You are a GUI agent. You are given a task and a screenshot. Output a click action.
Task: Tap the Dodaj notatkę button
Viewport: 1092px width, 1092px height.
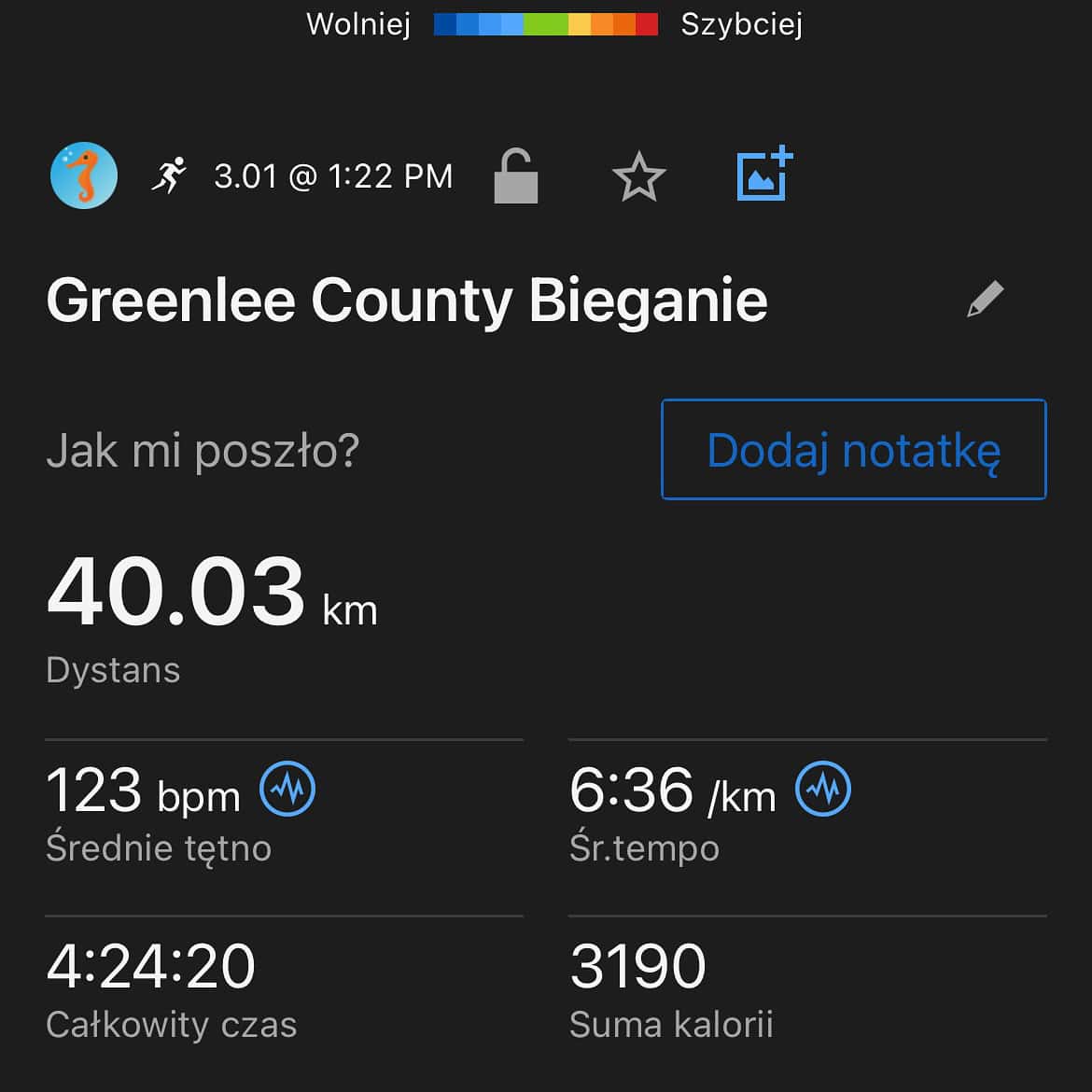[853, 450]
